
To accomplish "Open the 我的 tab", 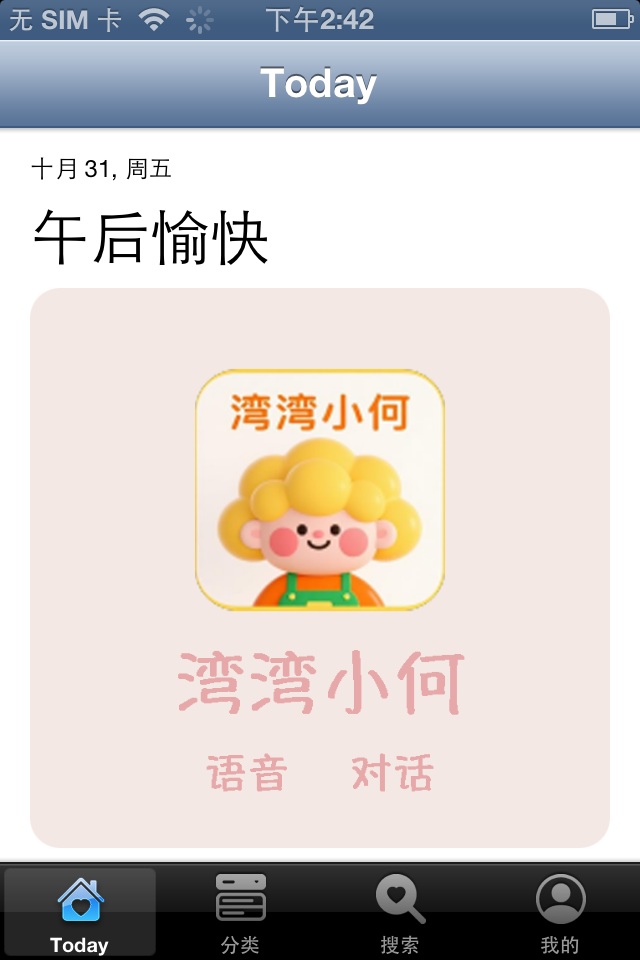I will coord(560,912).
